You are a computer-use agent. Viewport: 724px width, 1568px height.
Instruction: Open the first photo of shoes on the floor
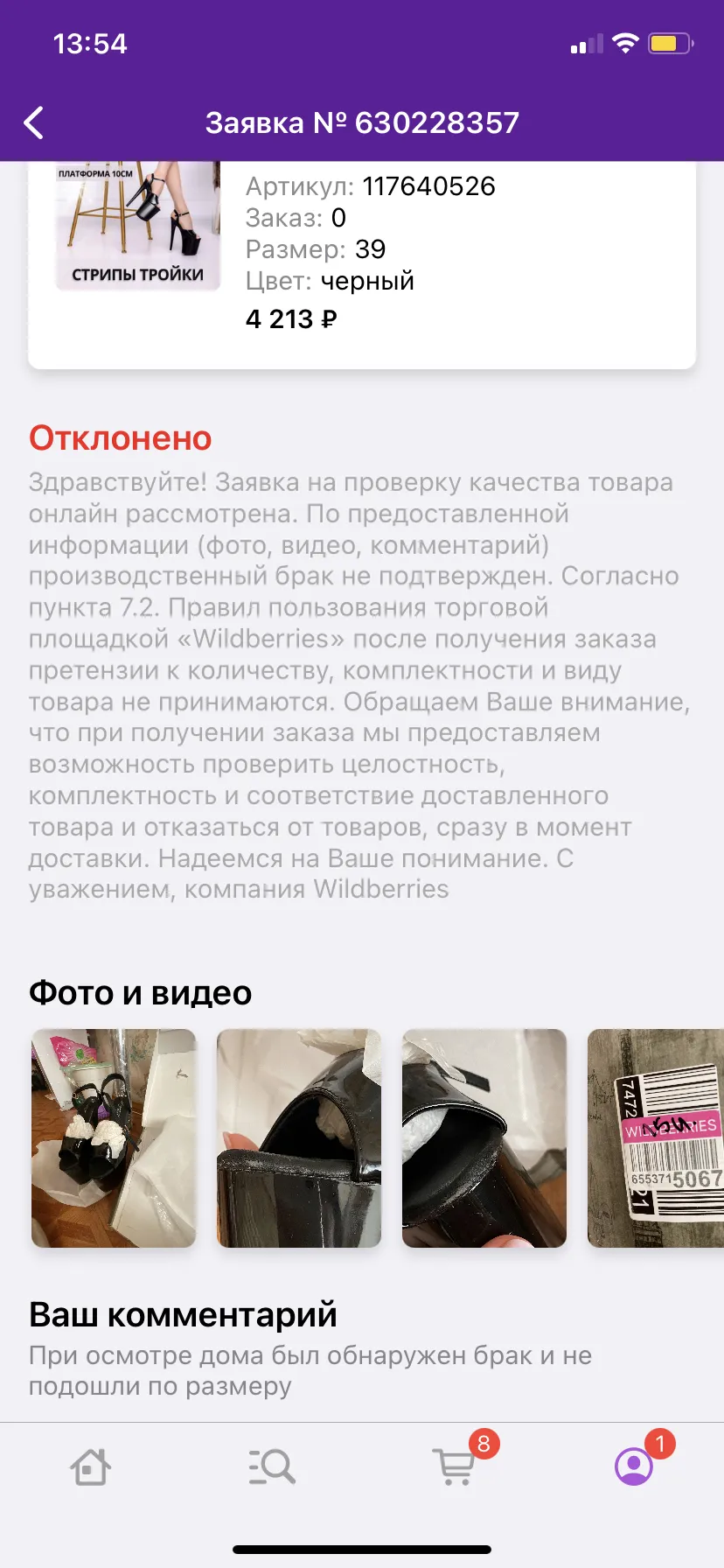point(114,1137)
